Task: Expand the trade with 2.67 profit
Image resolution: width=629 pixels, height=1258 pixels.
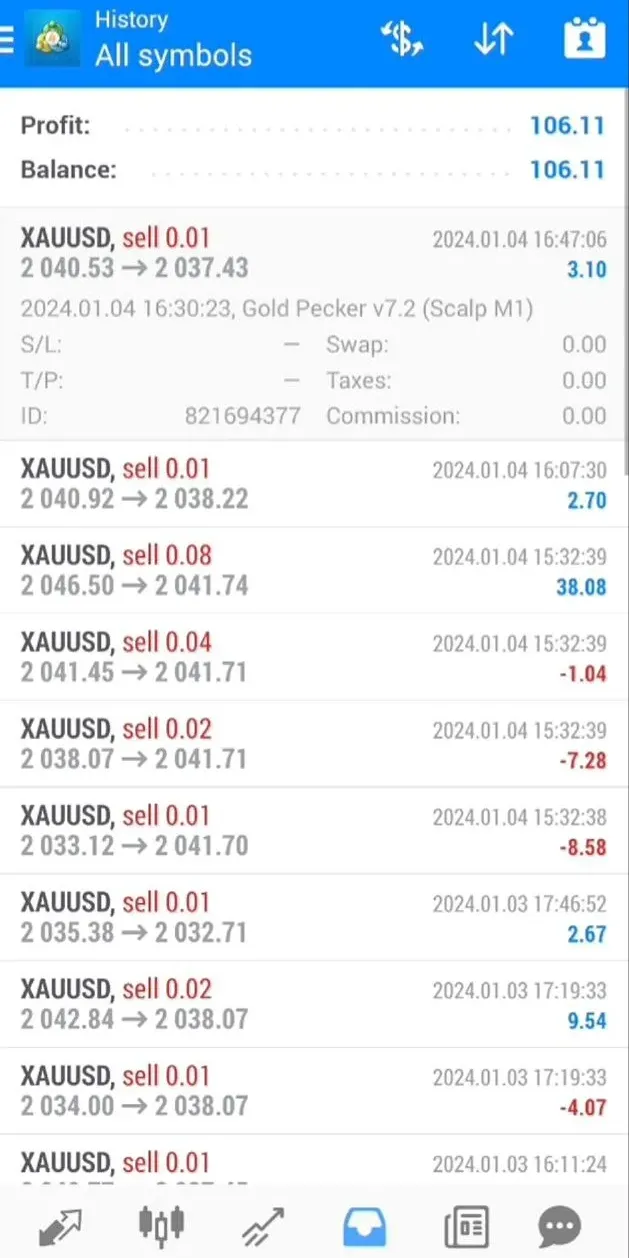Action: coord(314,919)
